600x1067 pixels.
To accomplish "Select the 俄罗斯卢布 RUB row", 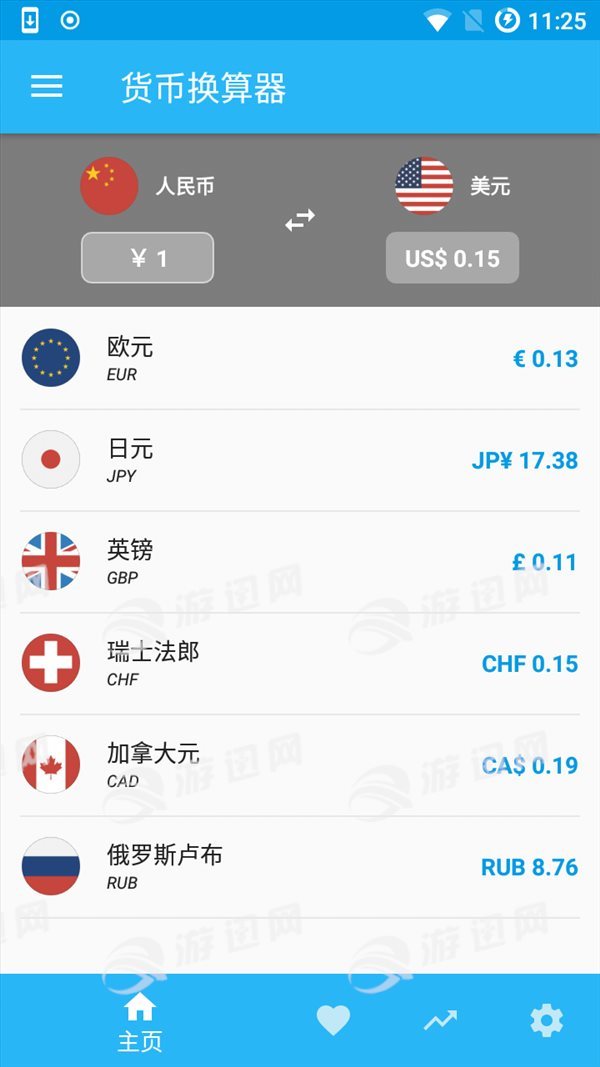I will (x=300, y=867).
